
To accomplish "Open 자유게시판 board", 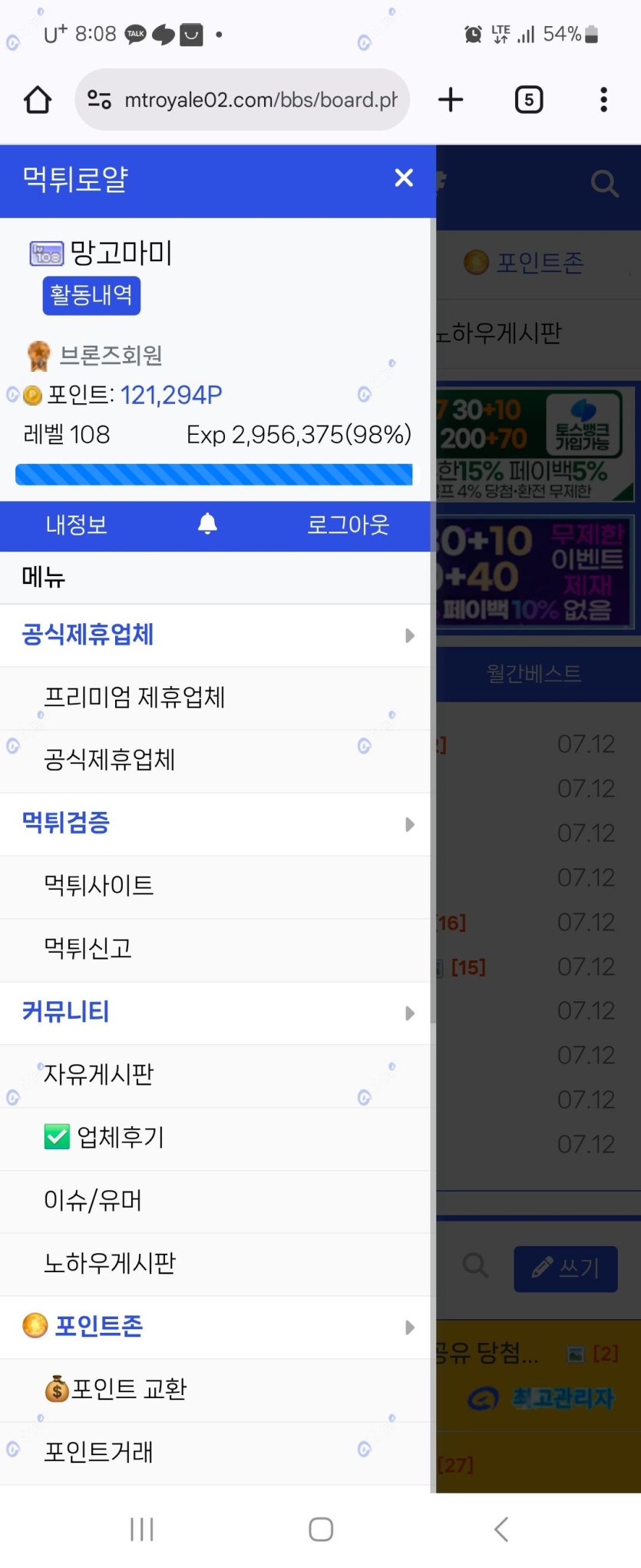I will tap(99, 1075).
